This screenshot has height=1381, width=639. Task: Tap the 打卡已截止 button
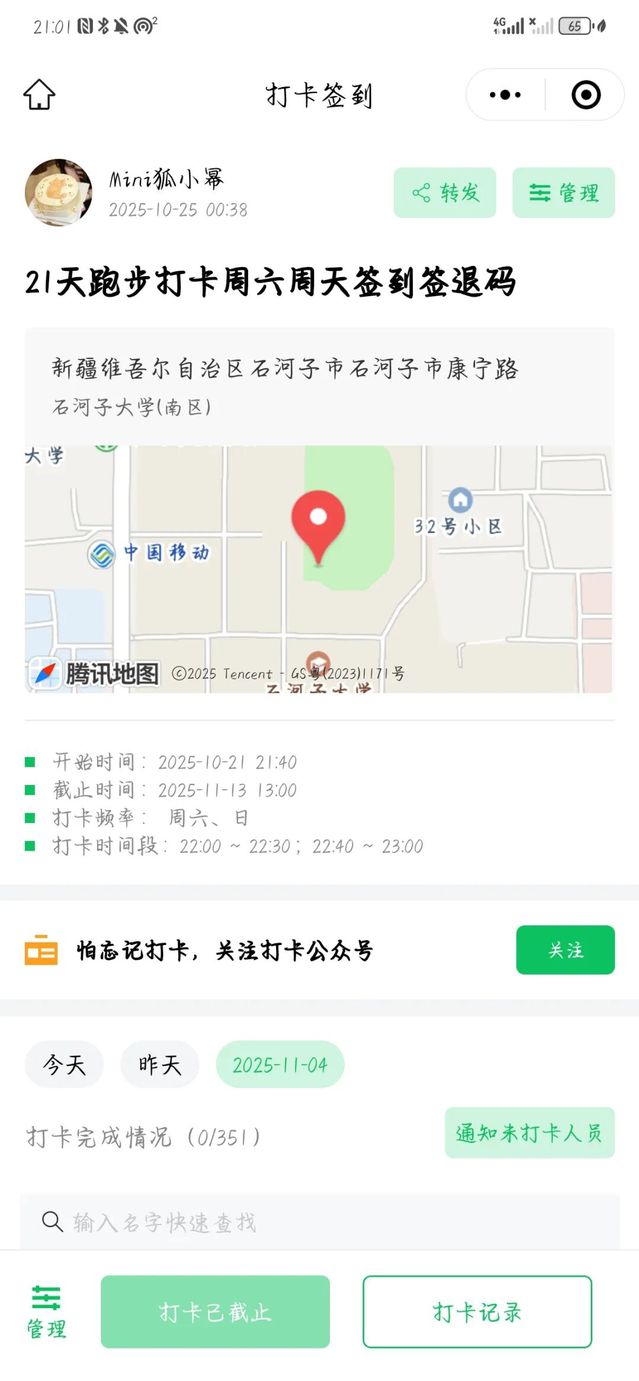point(215,1312)
